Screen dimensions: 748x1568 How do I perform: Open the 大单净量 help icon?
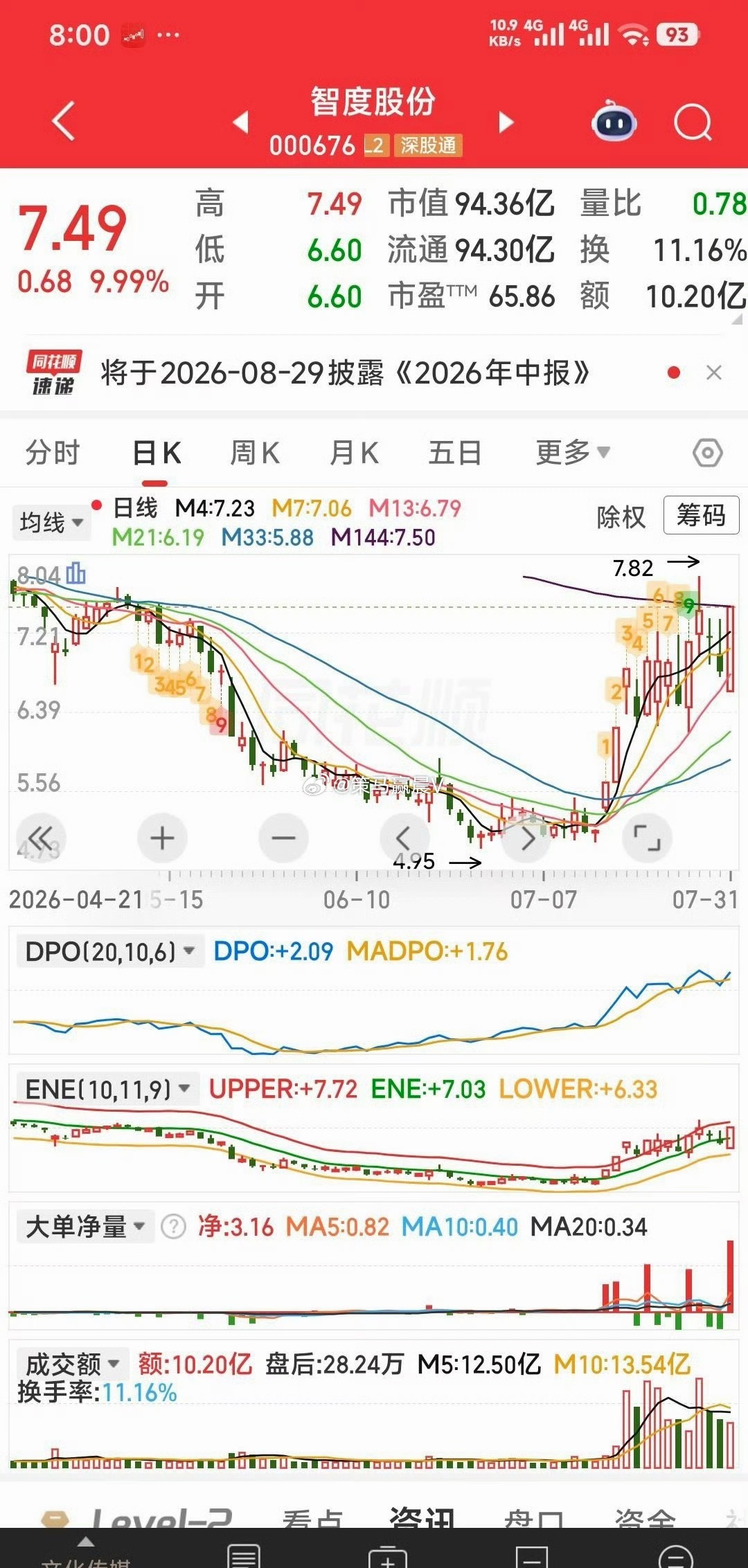[x=173, y=1227]
